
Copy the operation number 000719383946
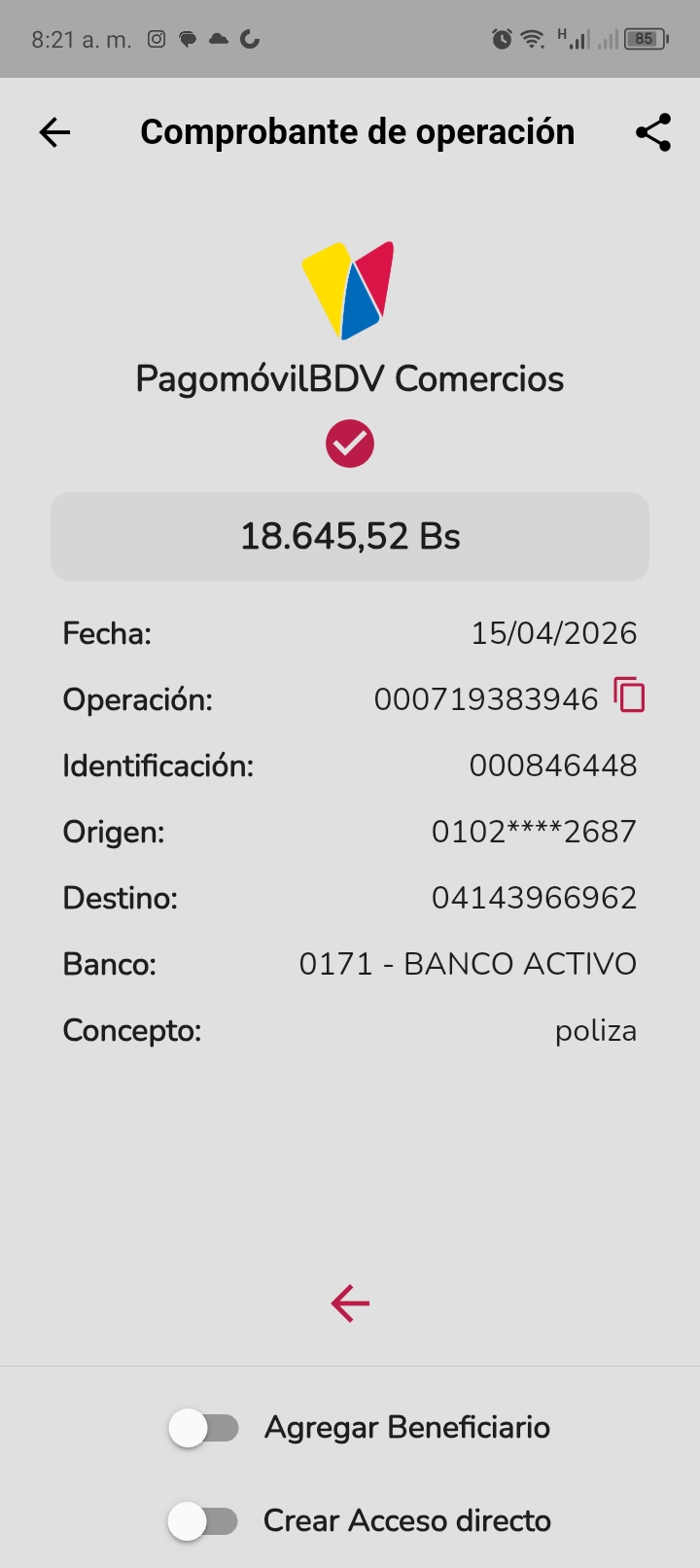[629, 696]
